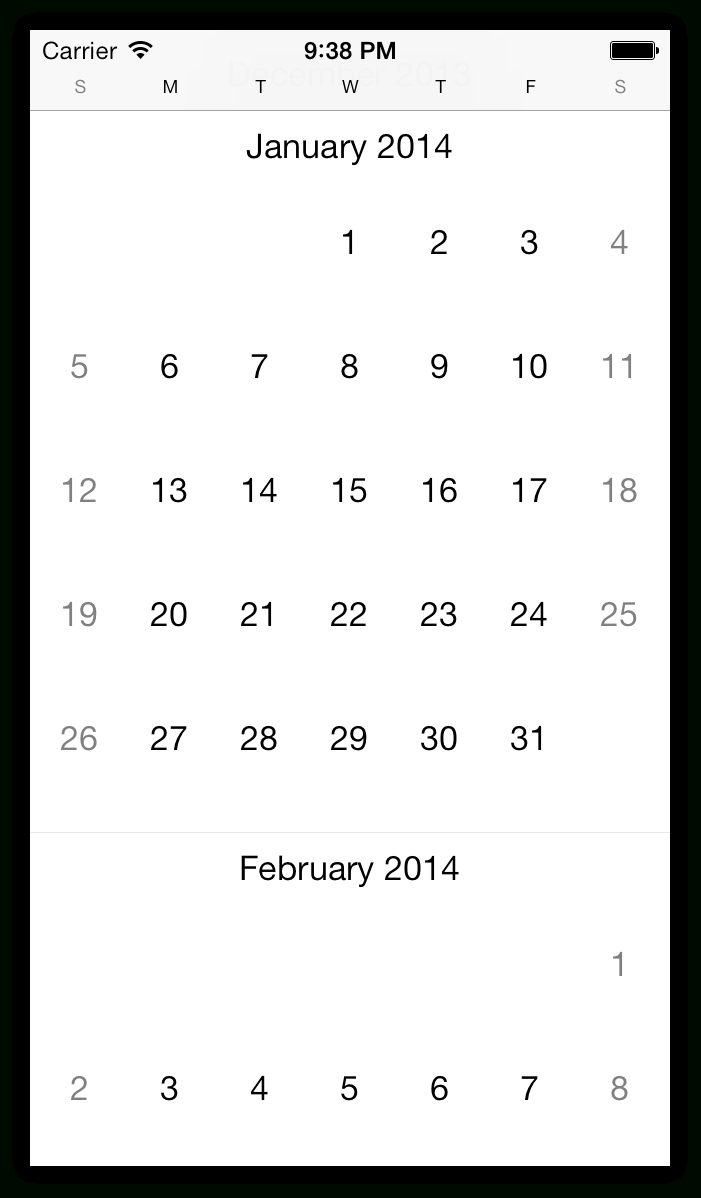701x1198 pixels.
Task: Pick January 10 on the calendar
Action: [529, 367]
